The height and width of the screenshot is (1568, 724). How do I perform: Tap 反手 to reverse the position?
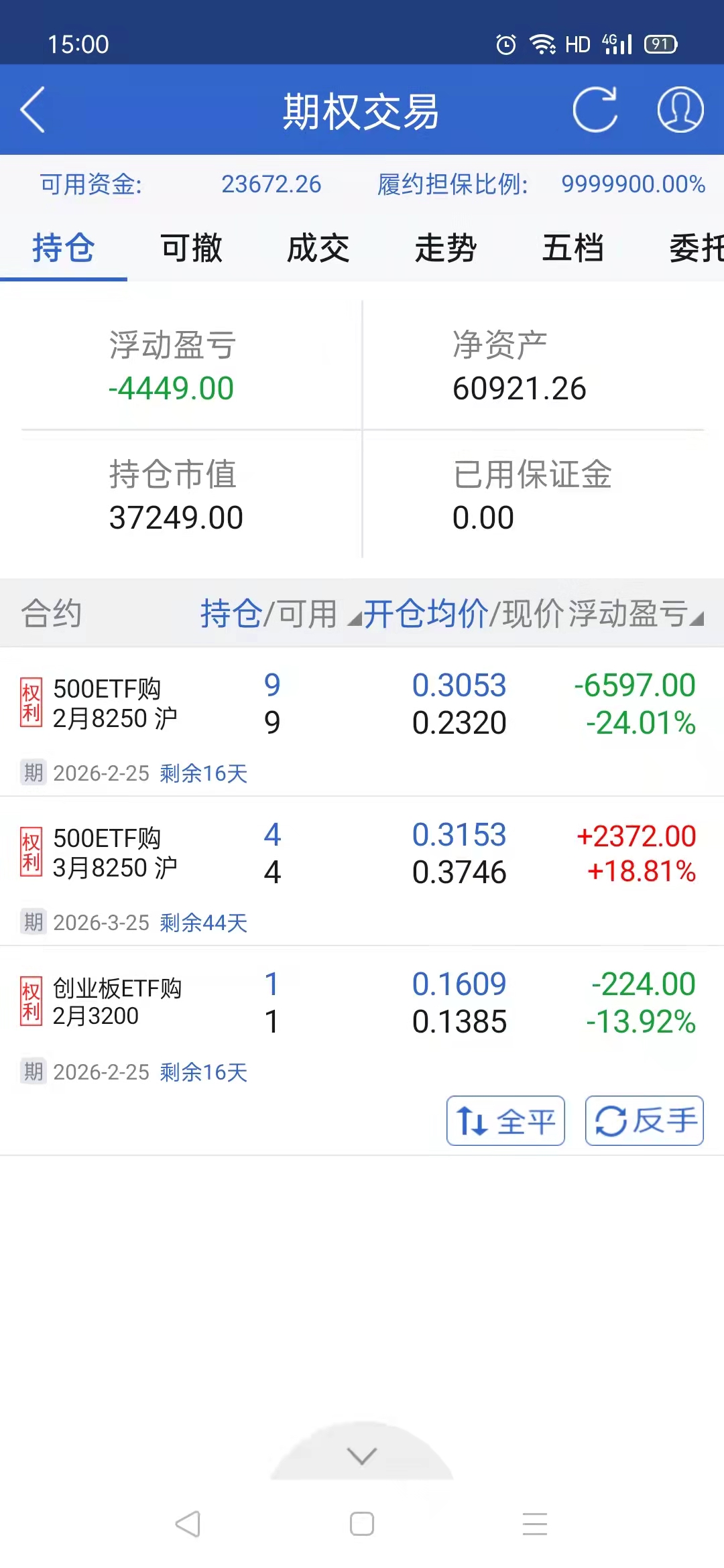[x=644, y=1120]
